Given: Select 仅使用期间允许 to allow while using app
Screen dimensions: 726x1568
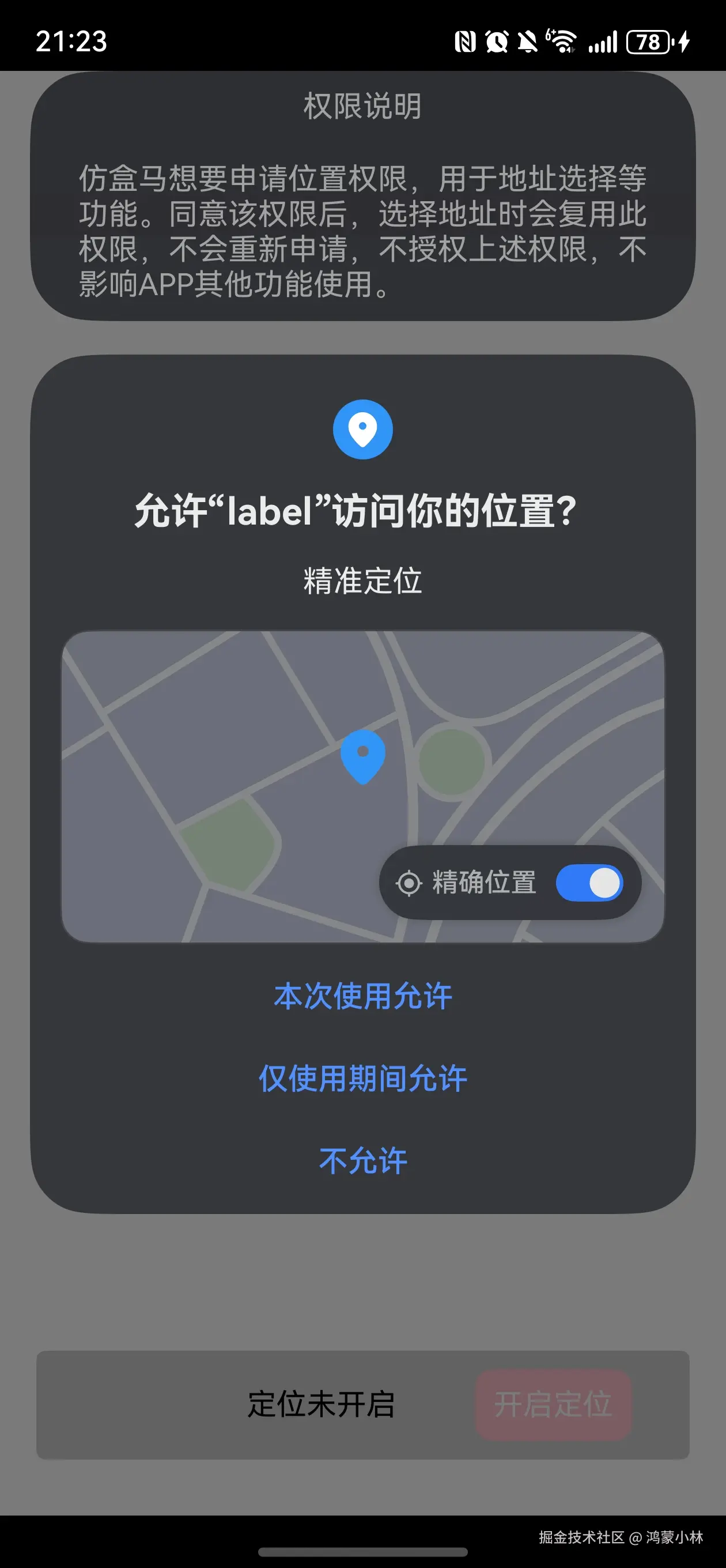Looking at the screenshot, I should [x=362, y=1077].
